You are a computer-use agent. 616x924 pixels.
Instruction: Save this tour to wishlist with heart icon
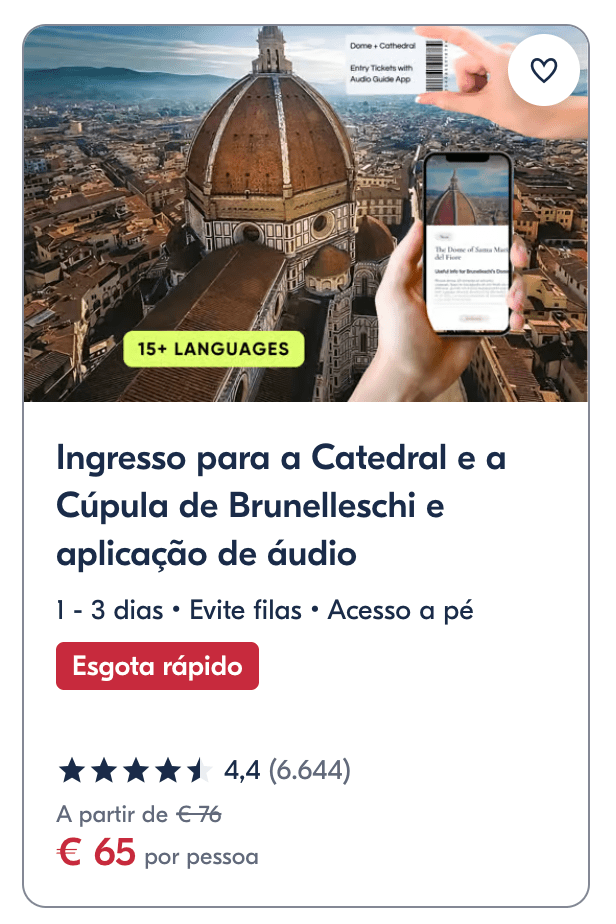coord(543,69)
